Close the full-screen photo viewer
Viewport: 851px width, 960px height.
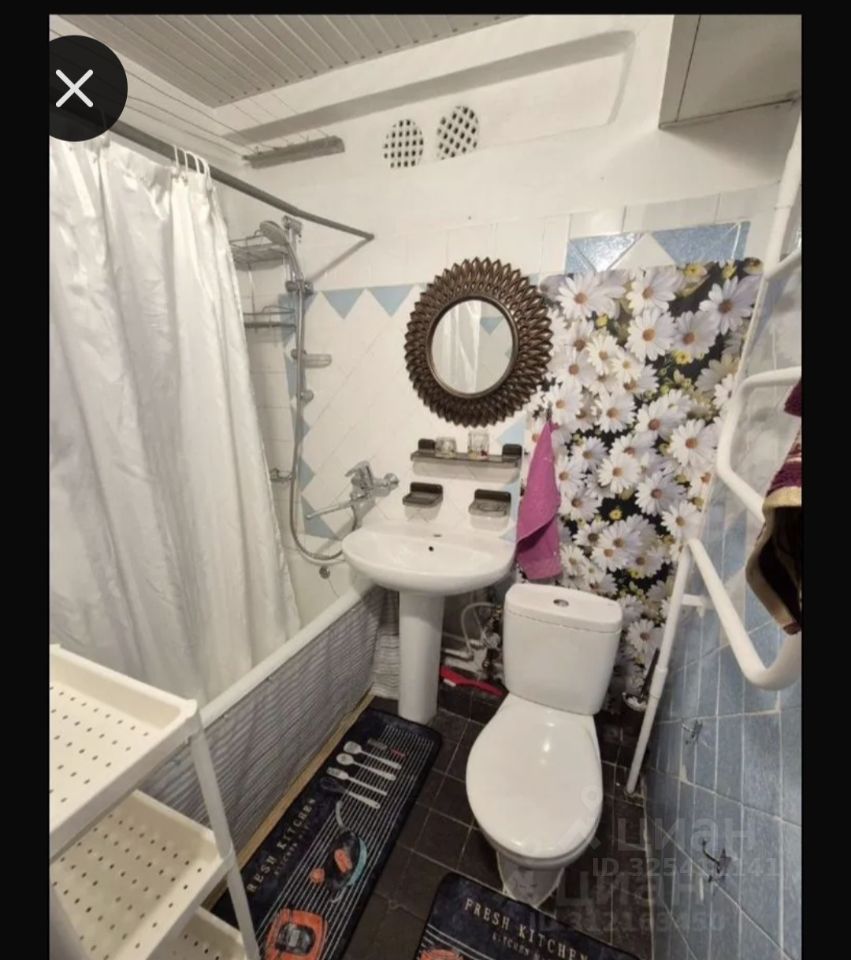tap(75, 88)
